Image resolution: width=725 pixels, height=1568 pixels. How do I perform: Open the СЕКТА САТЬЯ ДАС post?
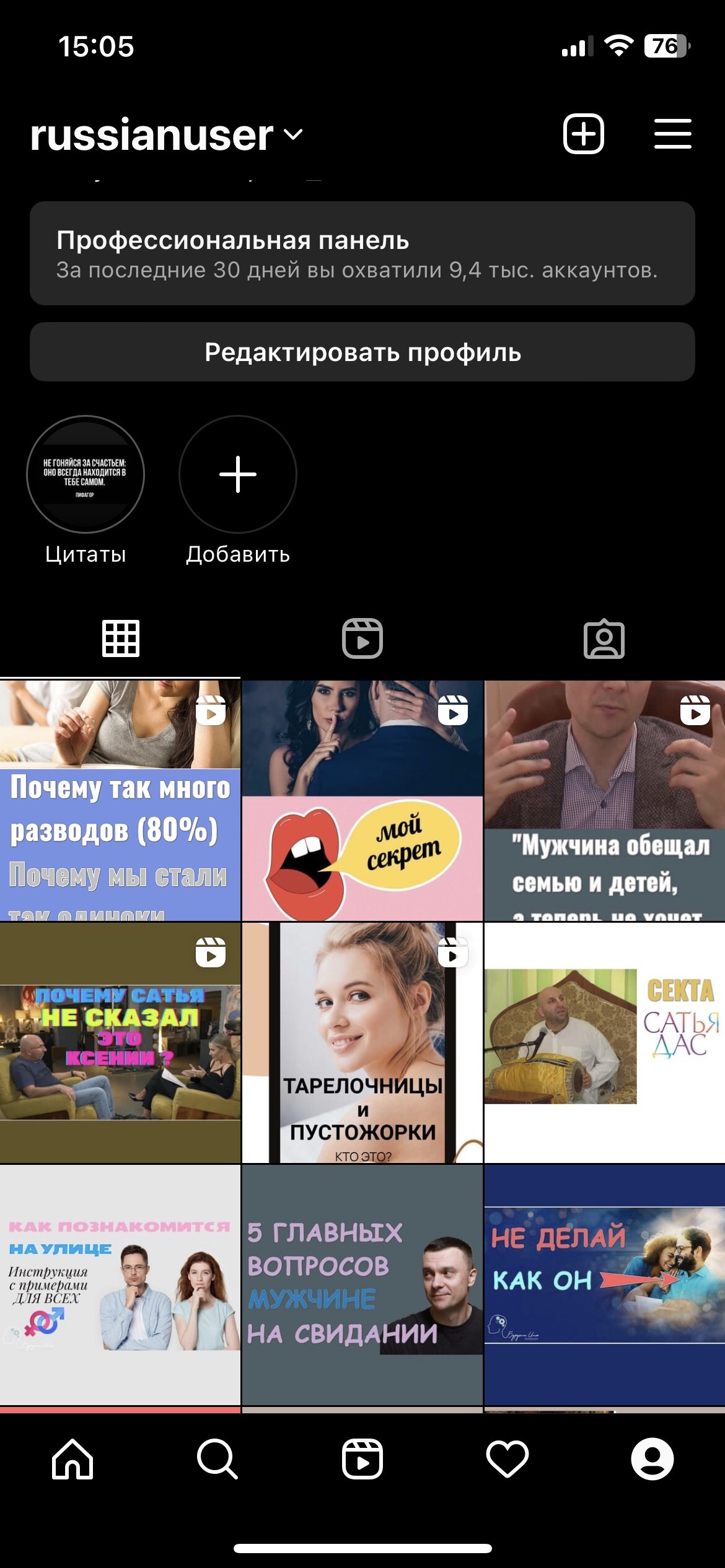604,1043
